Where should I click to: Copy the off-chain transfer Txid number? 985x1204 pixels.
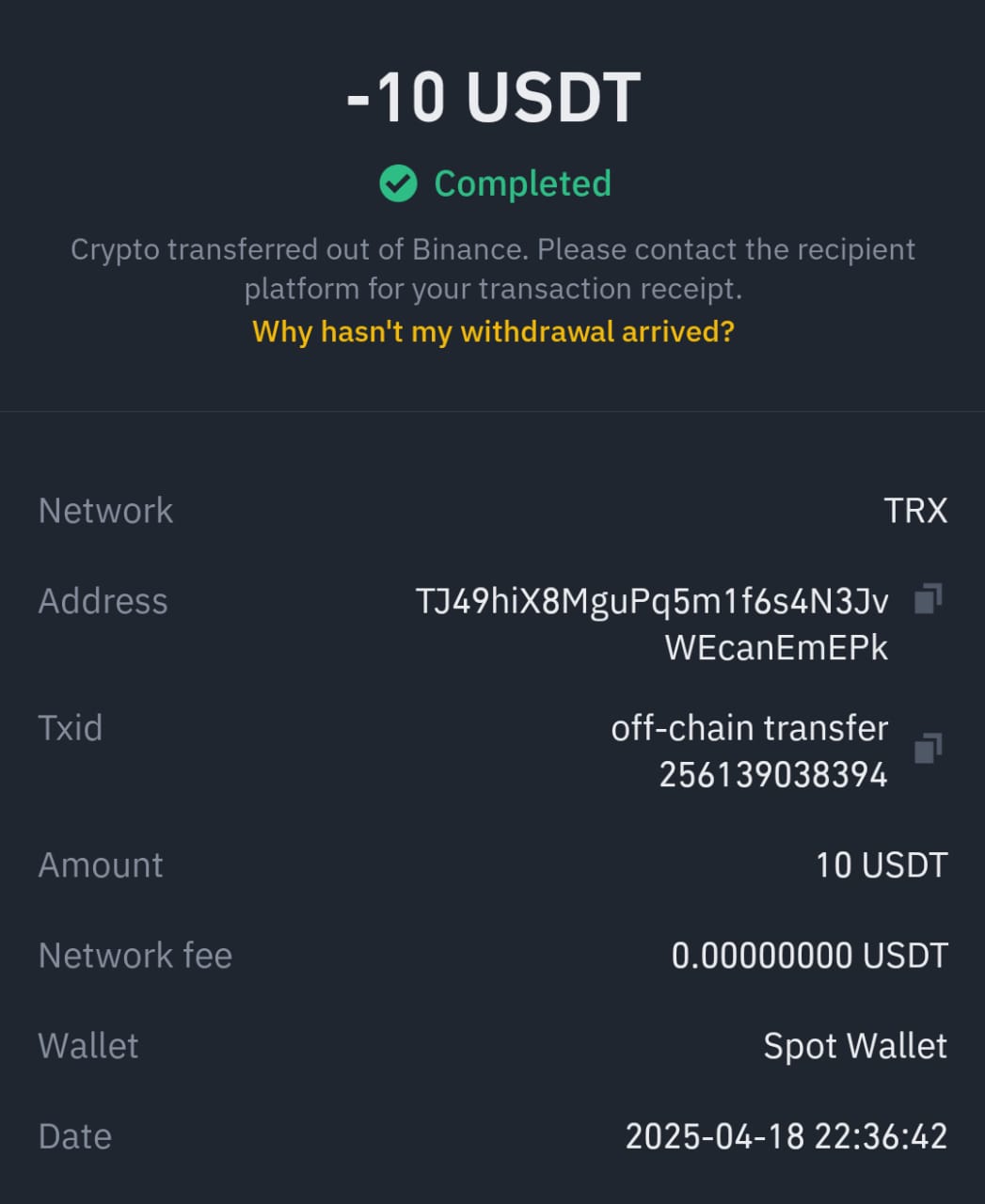click(771, 777)
